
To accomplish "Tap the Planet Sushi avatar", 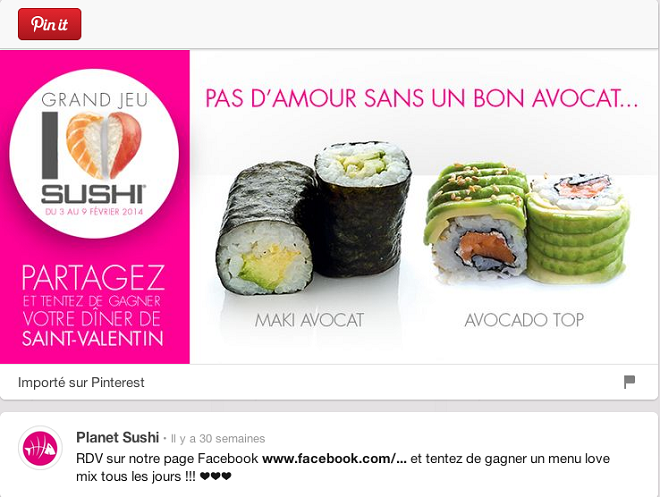I will click(x=41, y=447).
